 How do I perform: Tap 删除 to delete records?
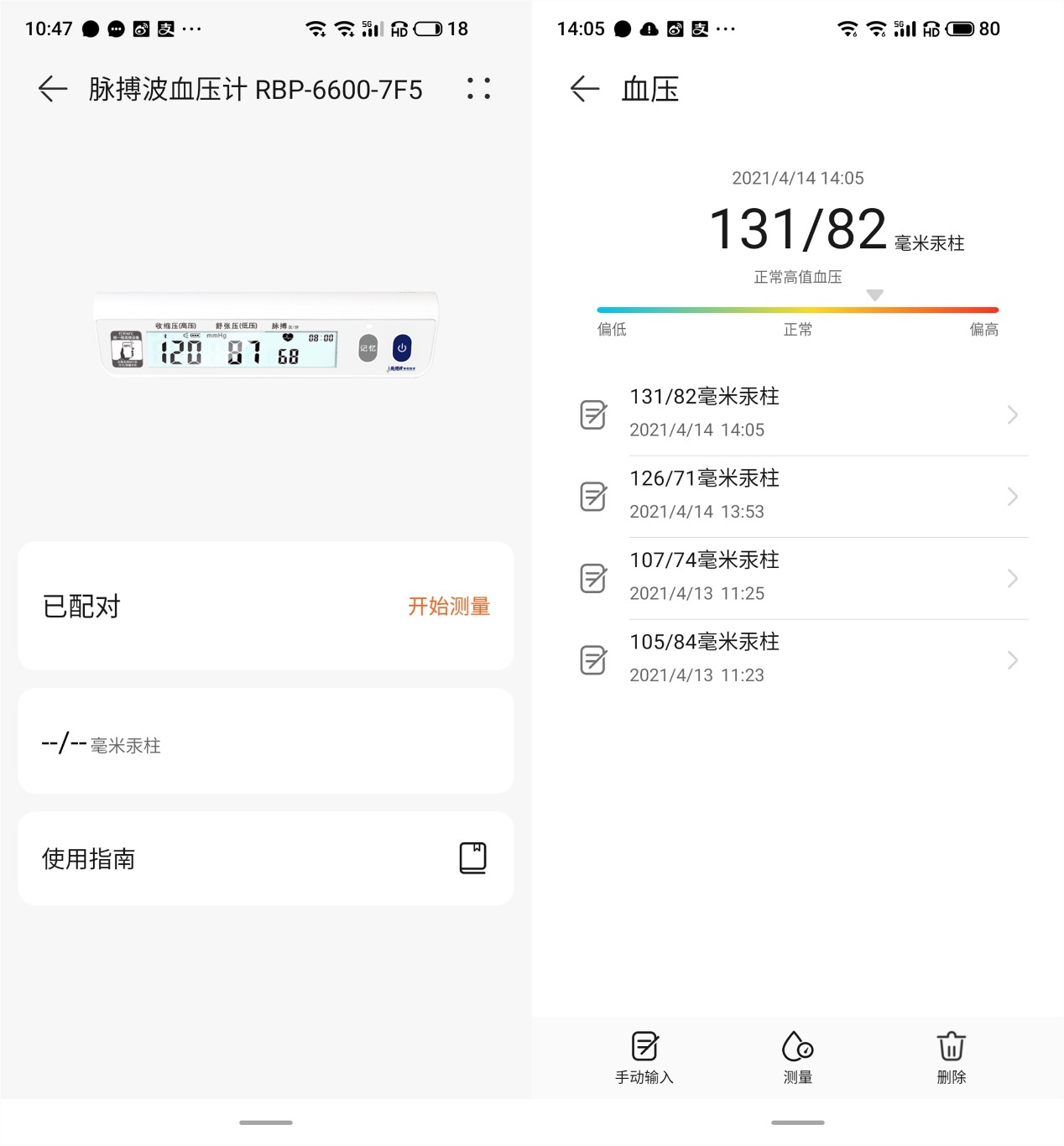pyautogui.click(x=951, y=1057)
